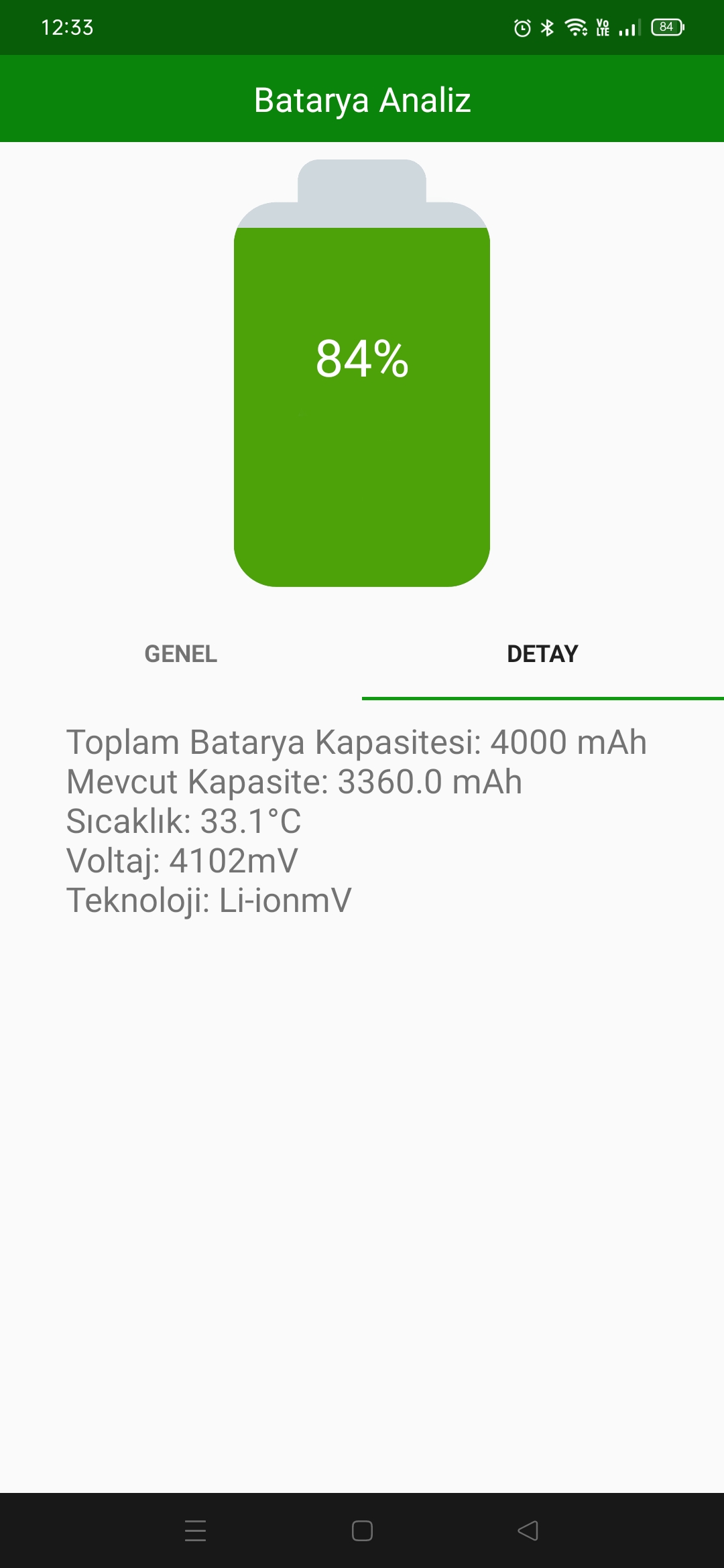
Task: Switch to the GENEL tab
Action: pyautogui.click(x=181, y=654)
